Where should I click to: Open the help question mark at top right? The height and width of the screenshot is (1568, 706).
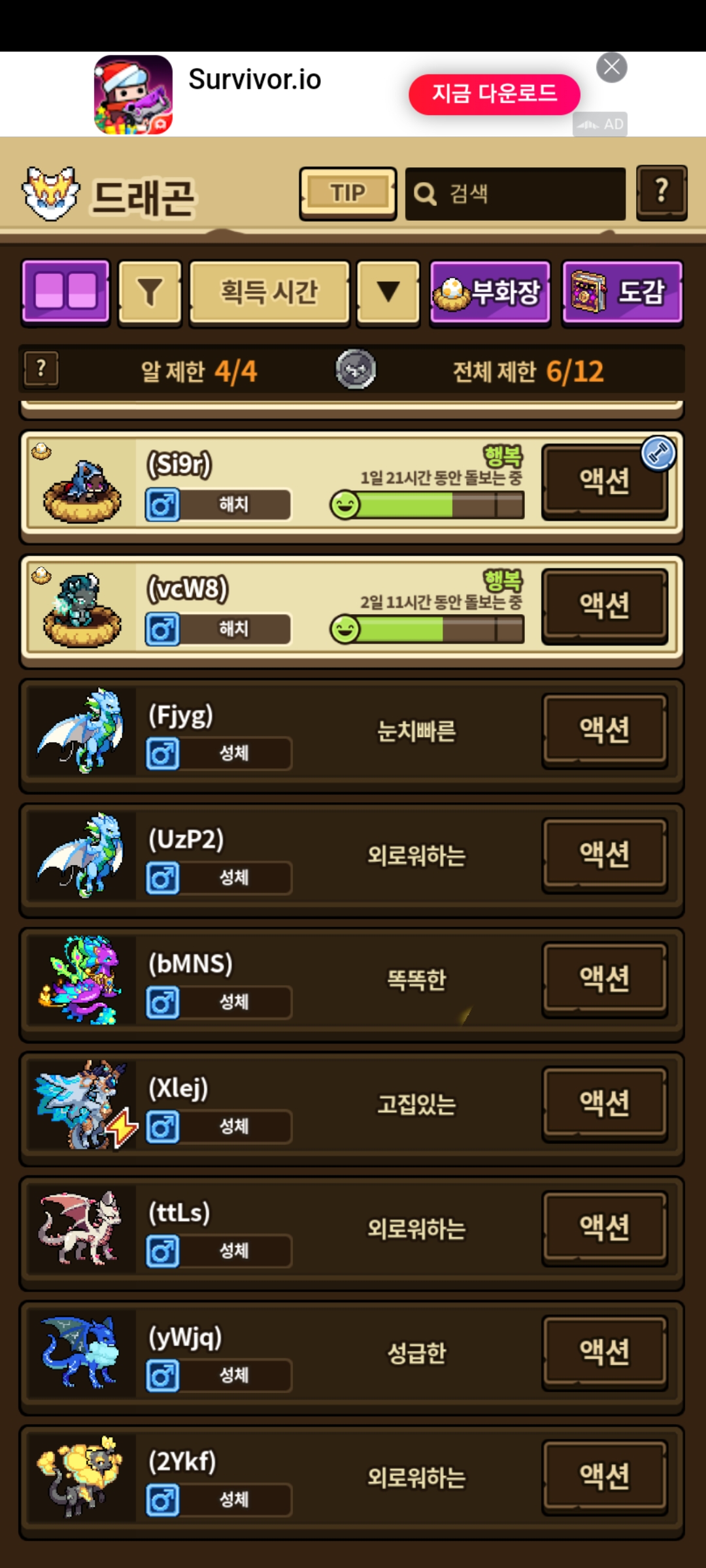click(x=662, y=192)
